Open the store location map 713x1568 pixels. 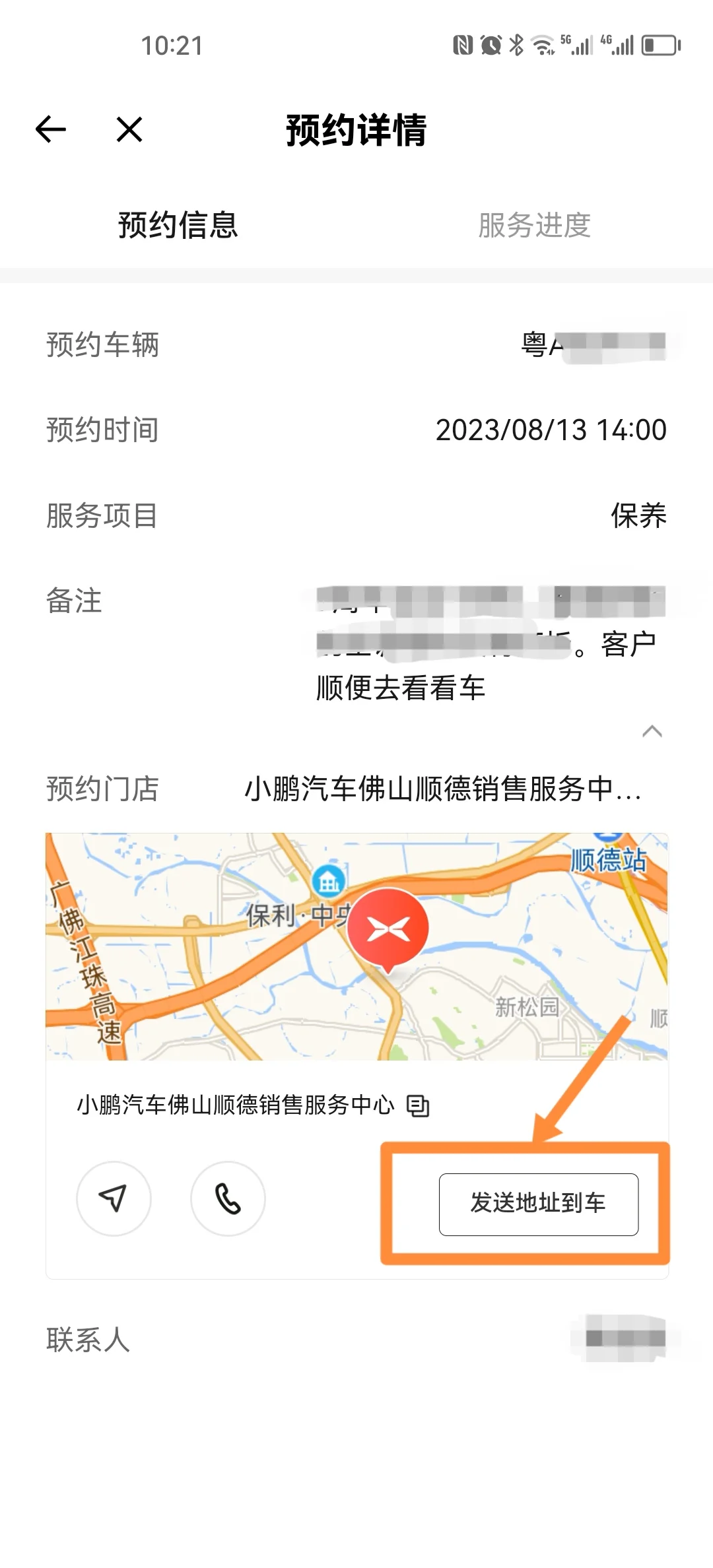[x=356, y=946]
